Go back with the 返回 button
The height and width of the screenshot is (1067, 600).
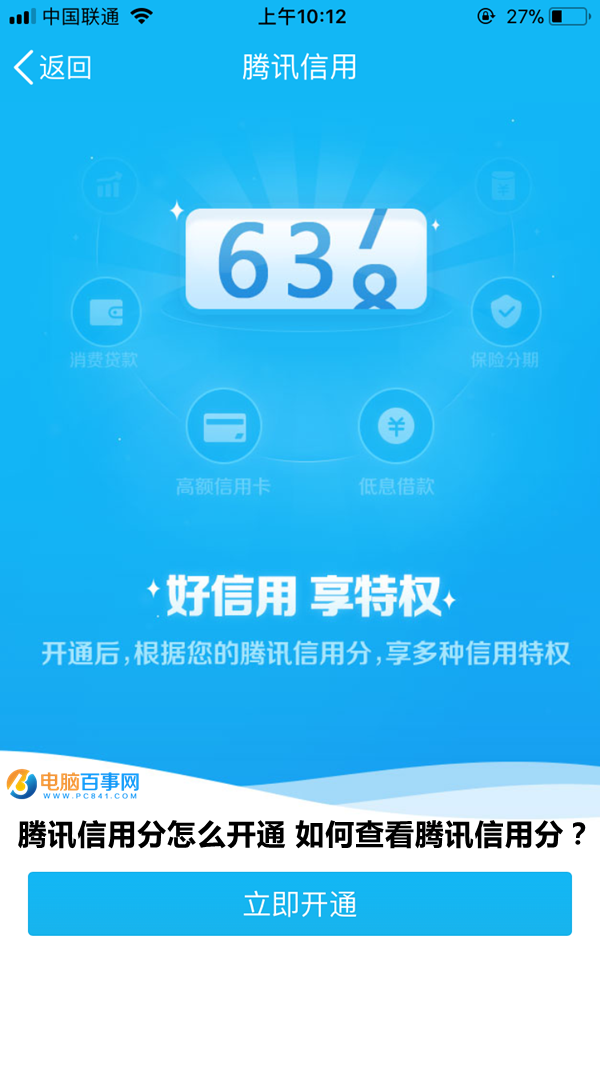[53, 67]
